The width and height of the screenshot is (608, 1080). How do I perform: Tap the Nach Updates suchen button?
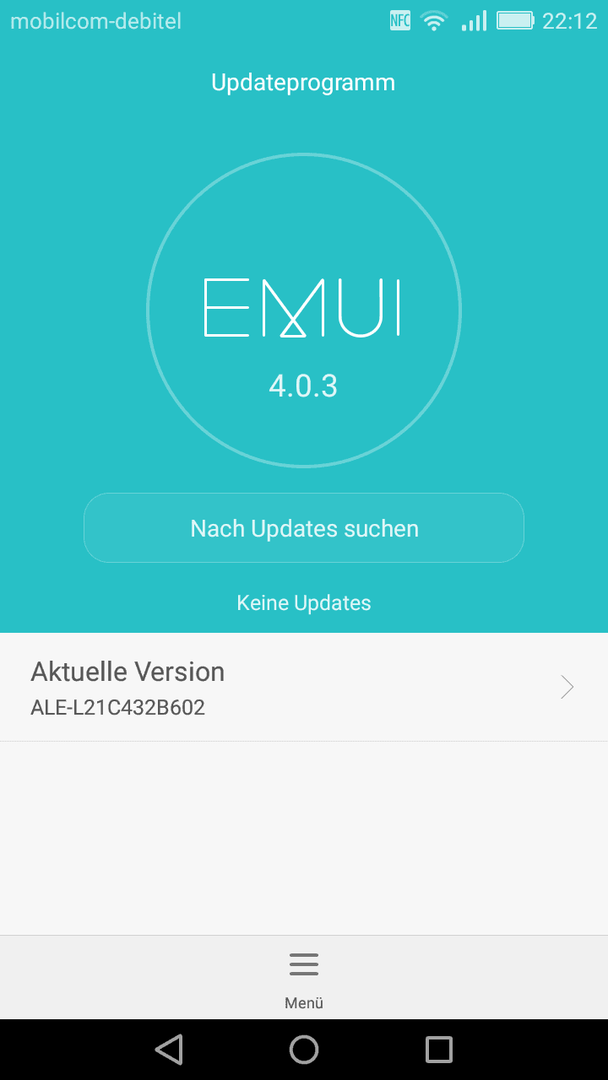coord(304,528)
